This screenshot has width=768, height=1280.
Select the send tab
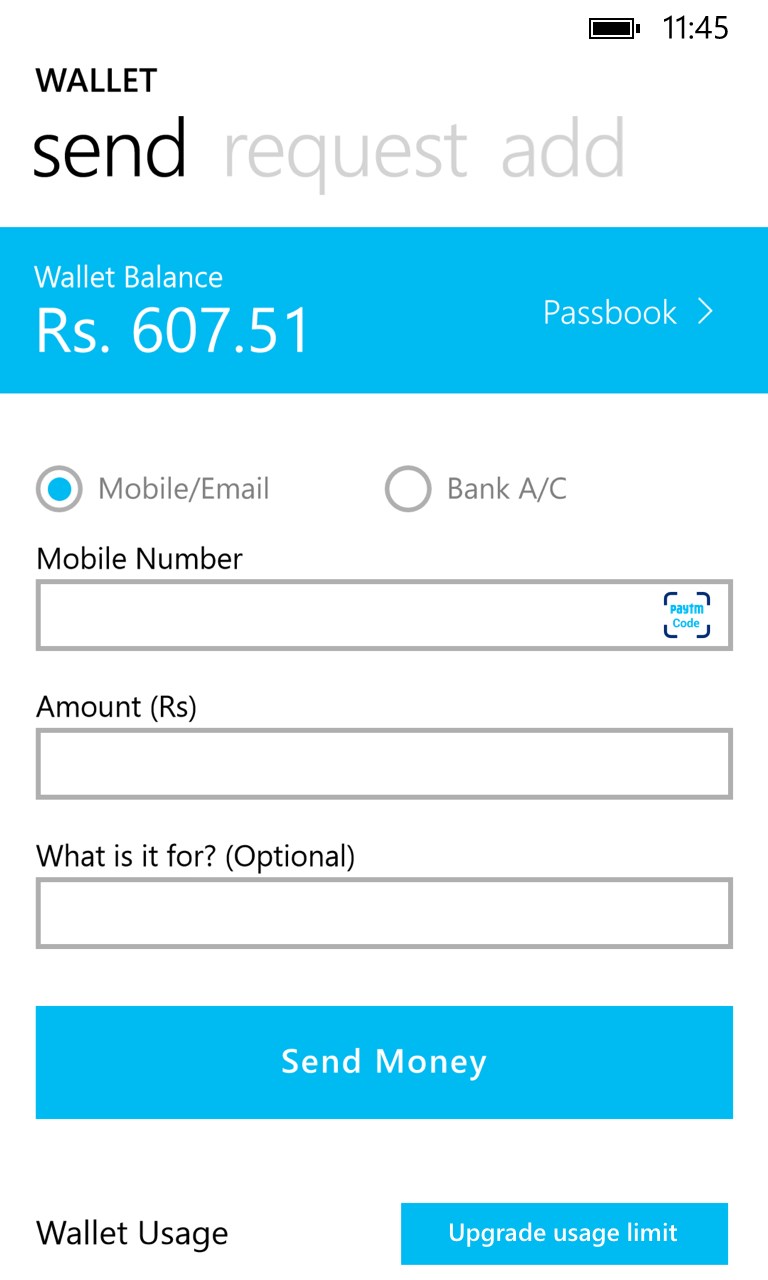coord(110,152)
